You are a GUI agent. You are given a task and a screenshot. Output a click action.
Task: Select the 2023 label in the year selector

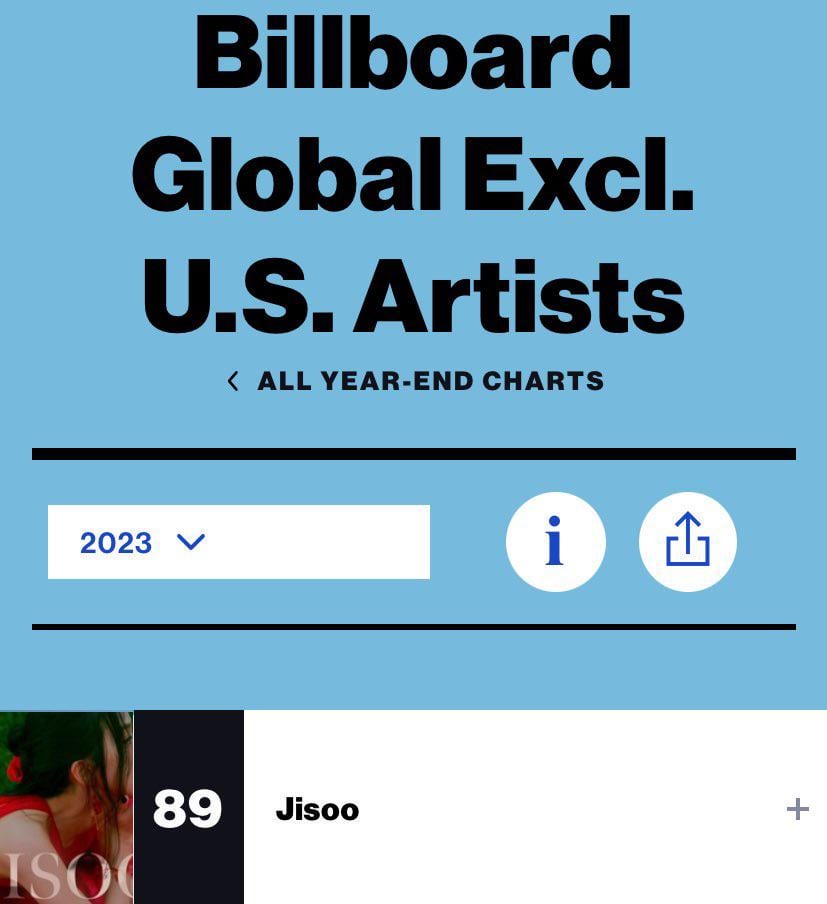click(x=115, y=541)
